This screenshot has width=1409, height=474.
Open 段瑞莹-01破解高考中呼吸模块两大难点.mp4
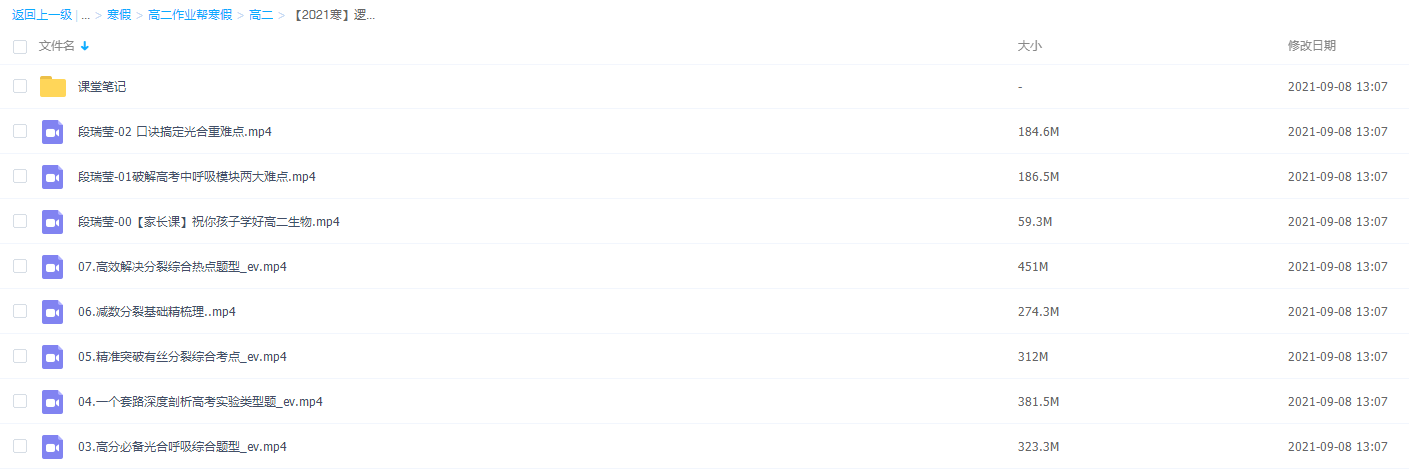pyautogui.click(x=197, y=177)
